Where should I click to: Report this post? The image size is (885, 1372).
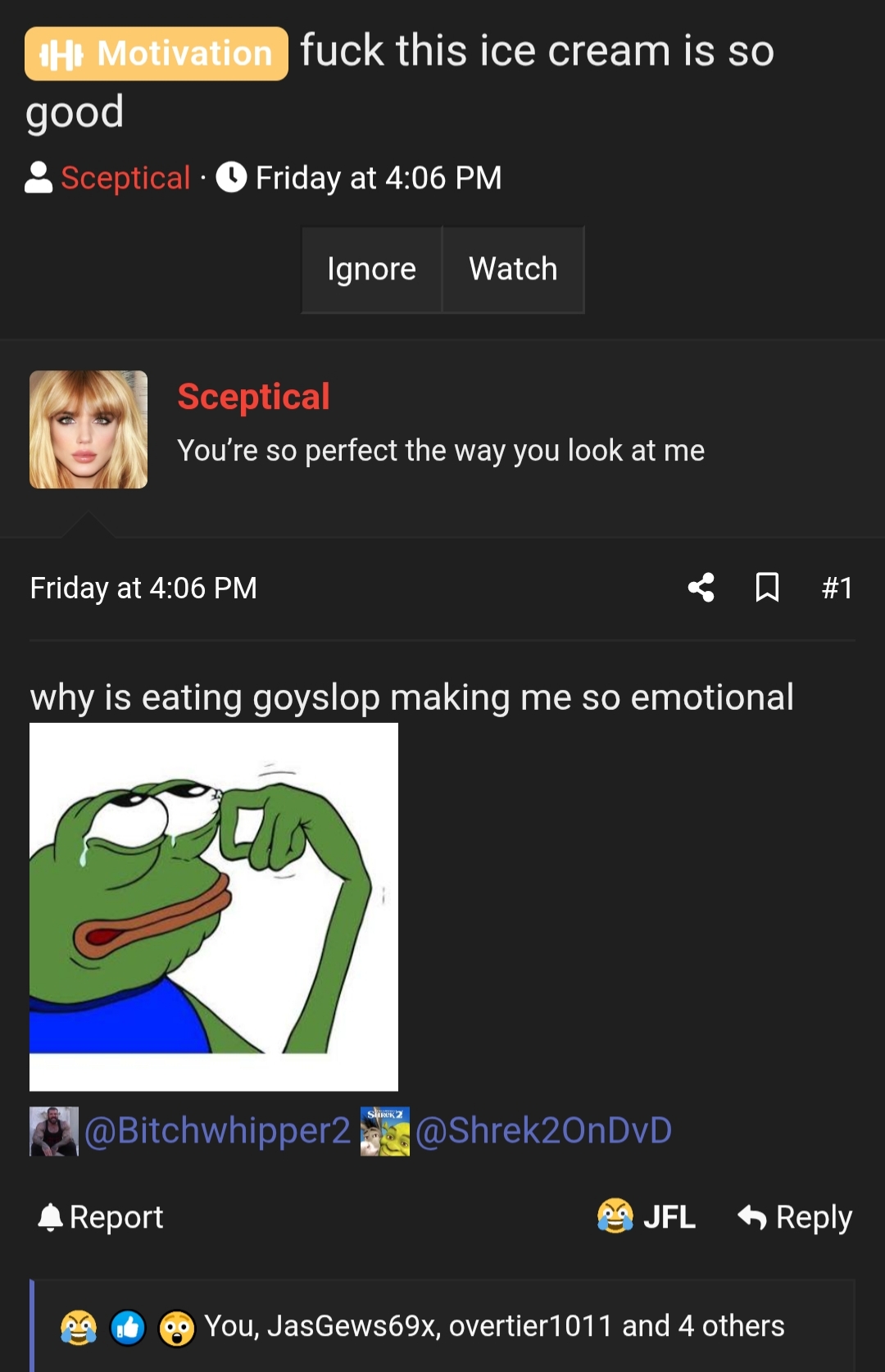click(101, 1217)
